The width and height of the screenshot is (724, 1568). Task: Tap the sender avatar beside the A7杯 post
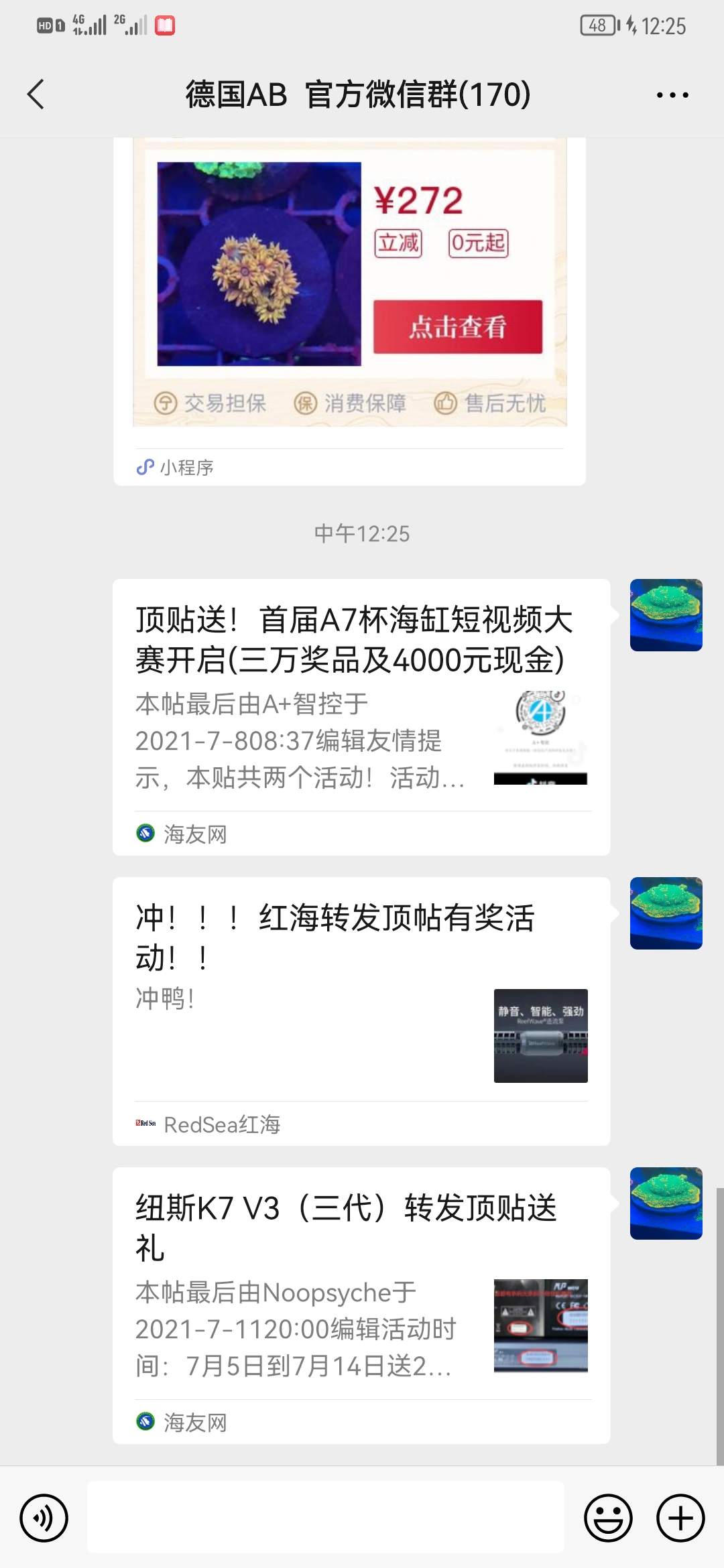click(x=666, y=615)
